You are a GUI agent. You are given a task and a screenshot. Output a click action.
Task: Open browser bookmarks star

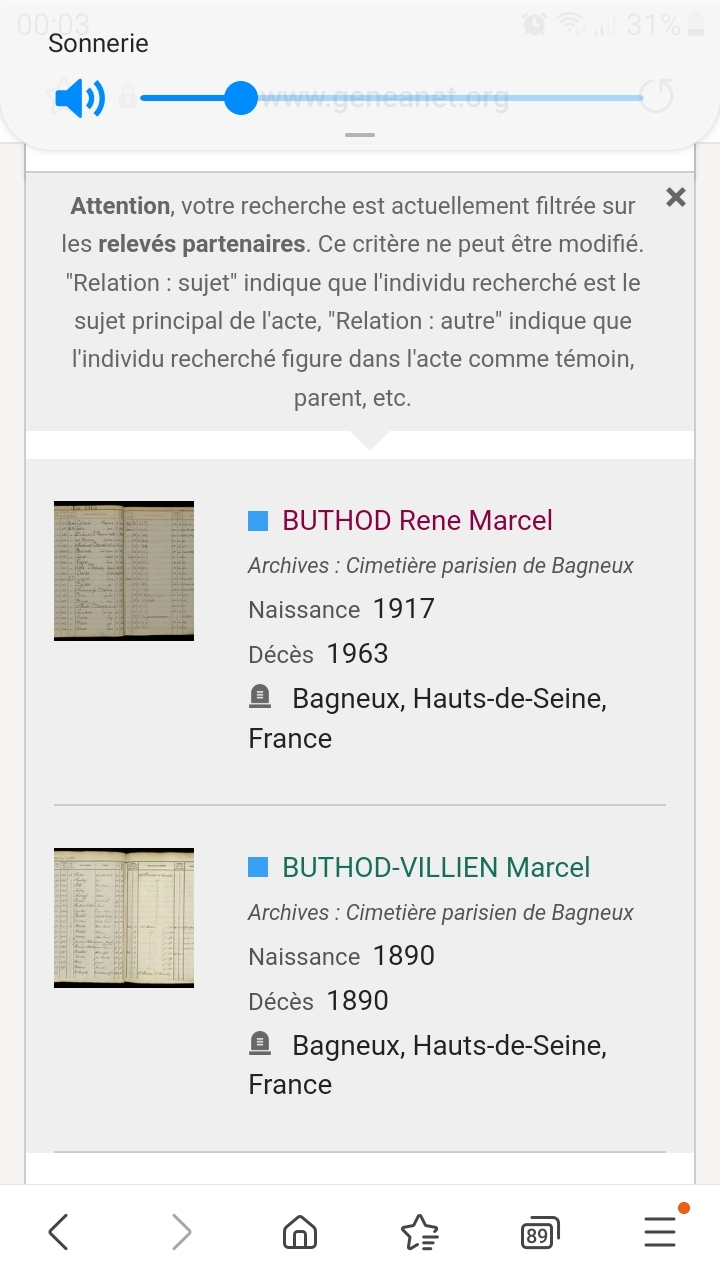(x=420, y=1232)
